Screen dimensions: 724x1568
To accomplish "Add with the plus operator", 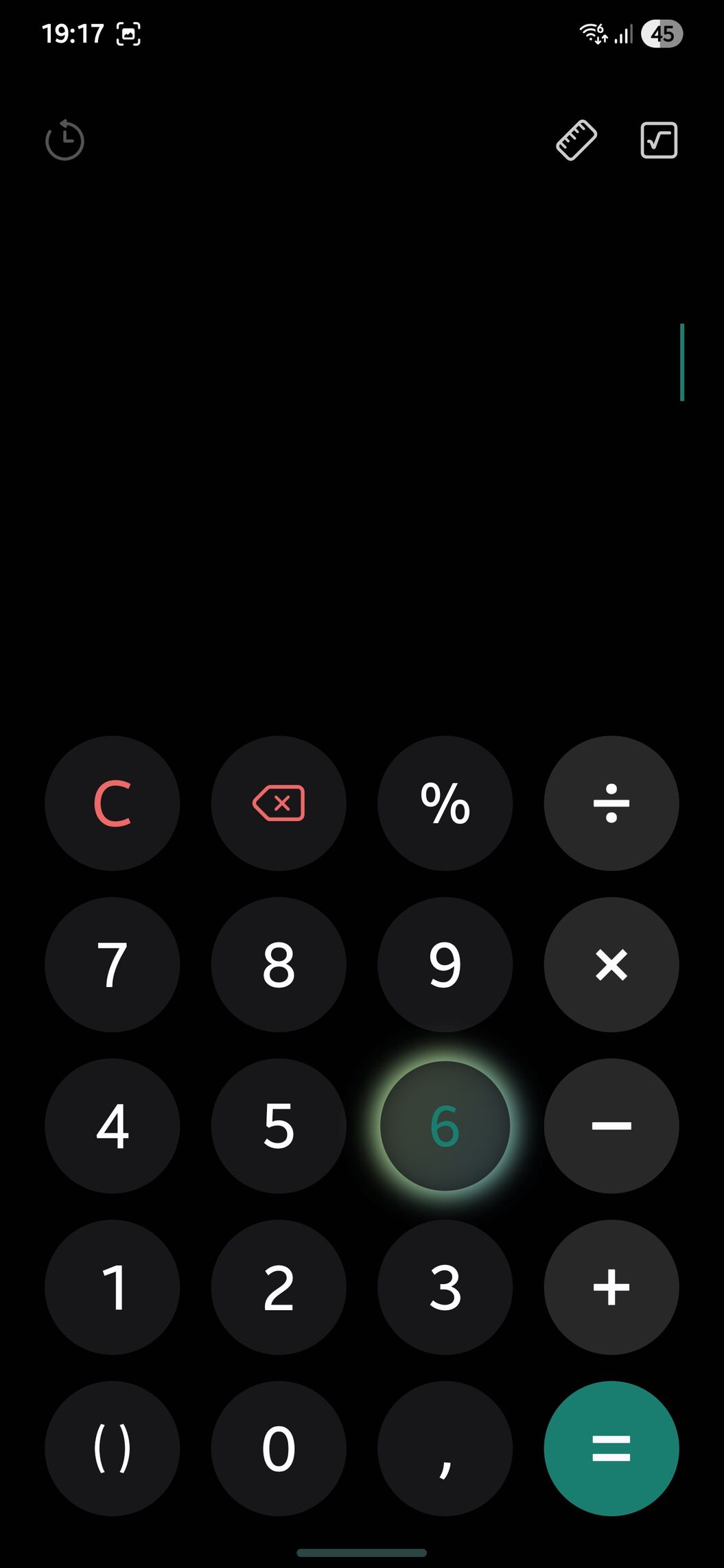I will pyautogui.click(x=611, y=1287).
